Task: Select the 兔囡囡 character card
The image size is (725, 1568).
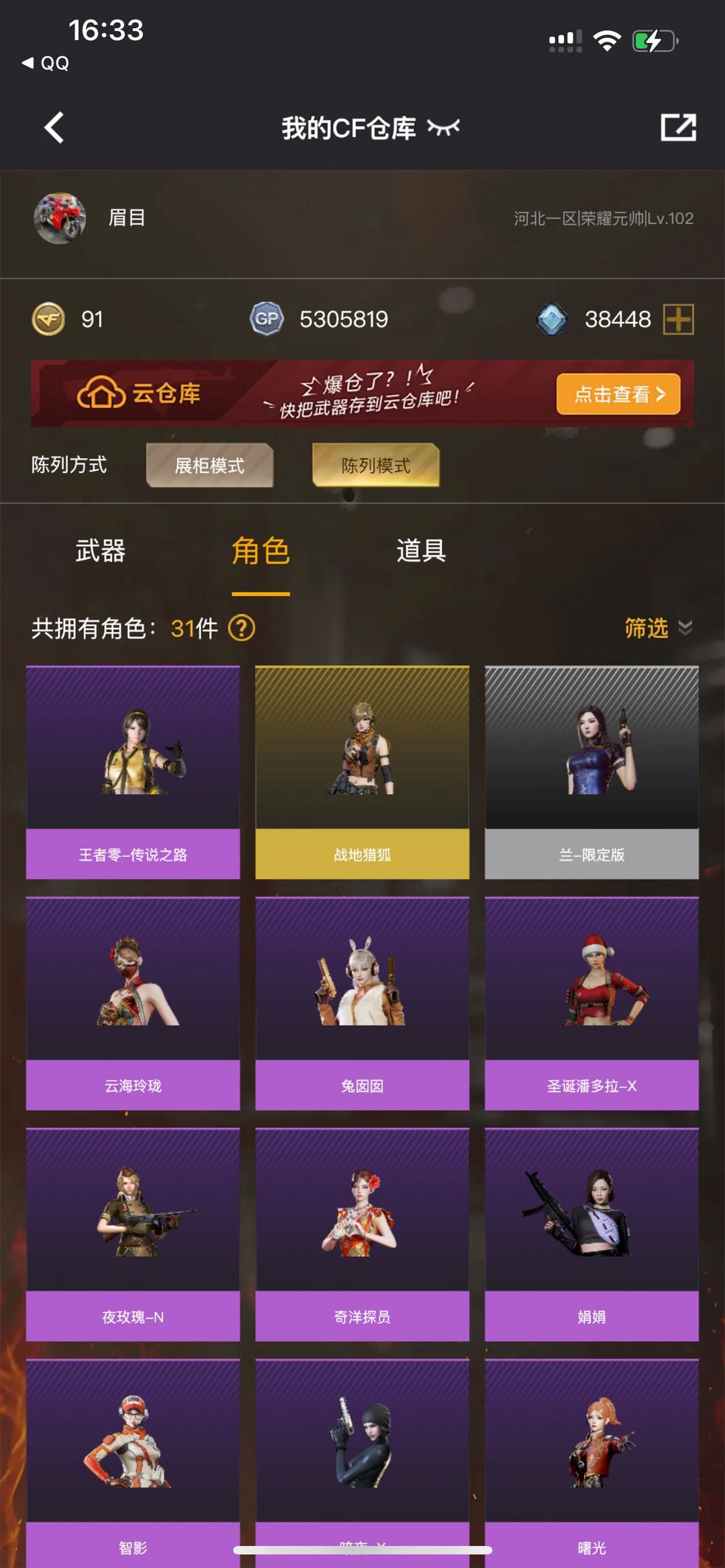Action: click(x=362, y=1003)
